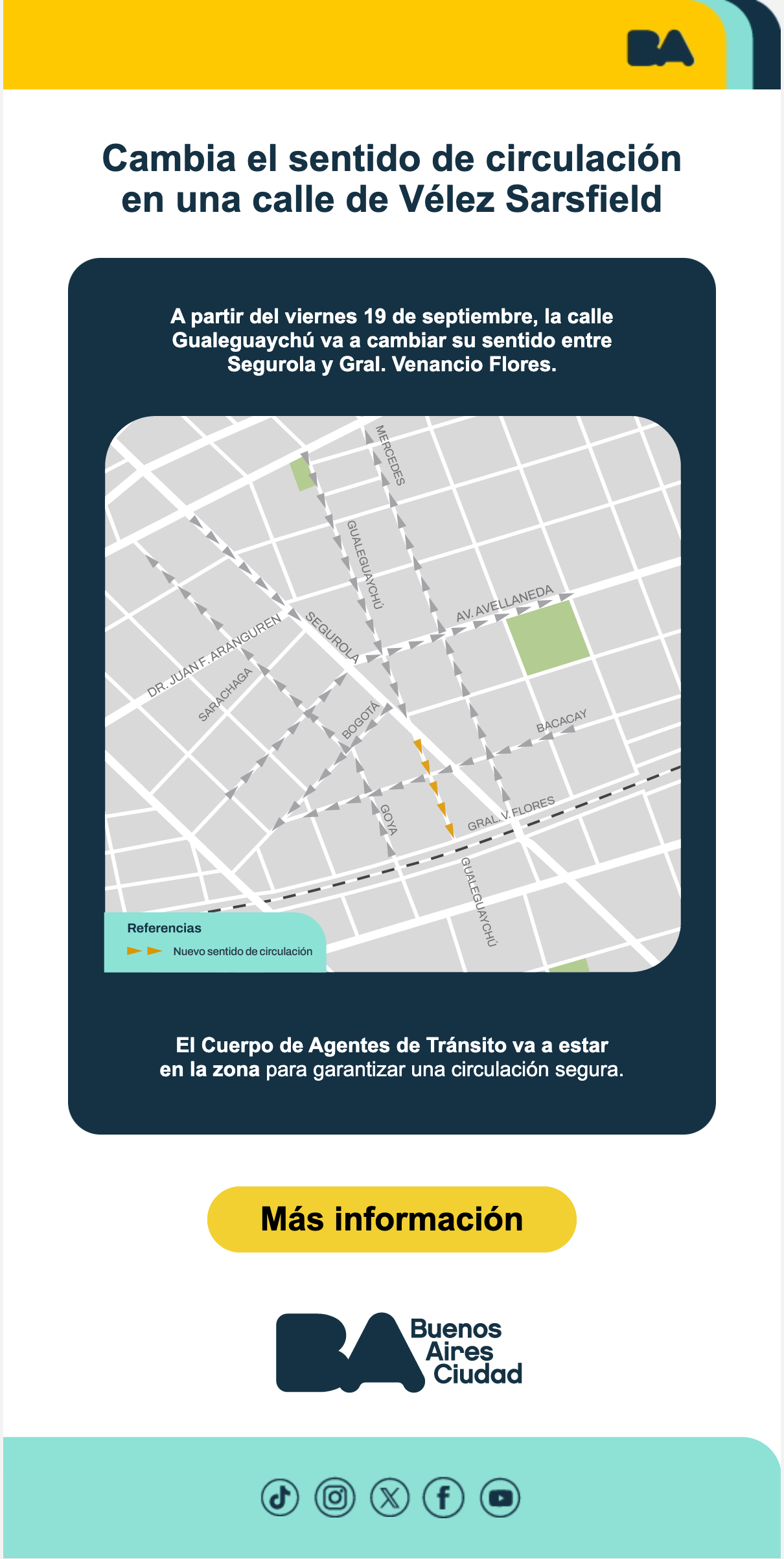Tap the Más información button
784x1559 pixels.
(x=391, y=1219)
